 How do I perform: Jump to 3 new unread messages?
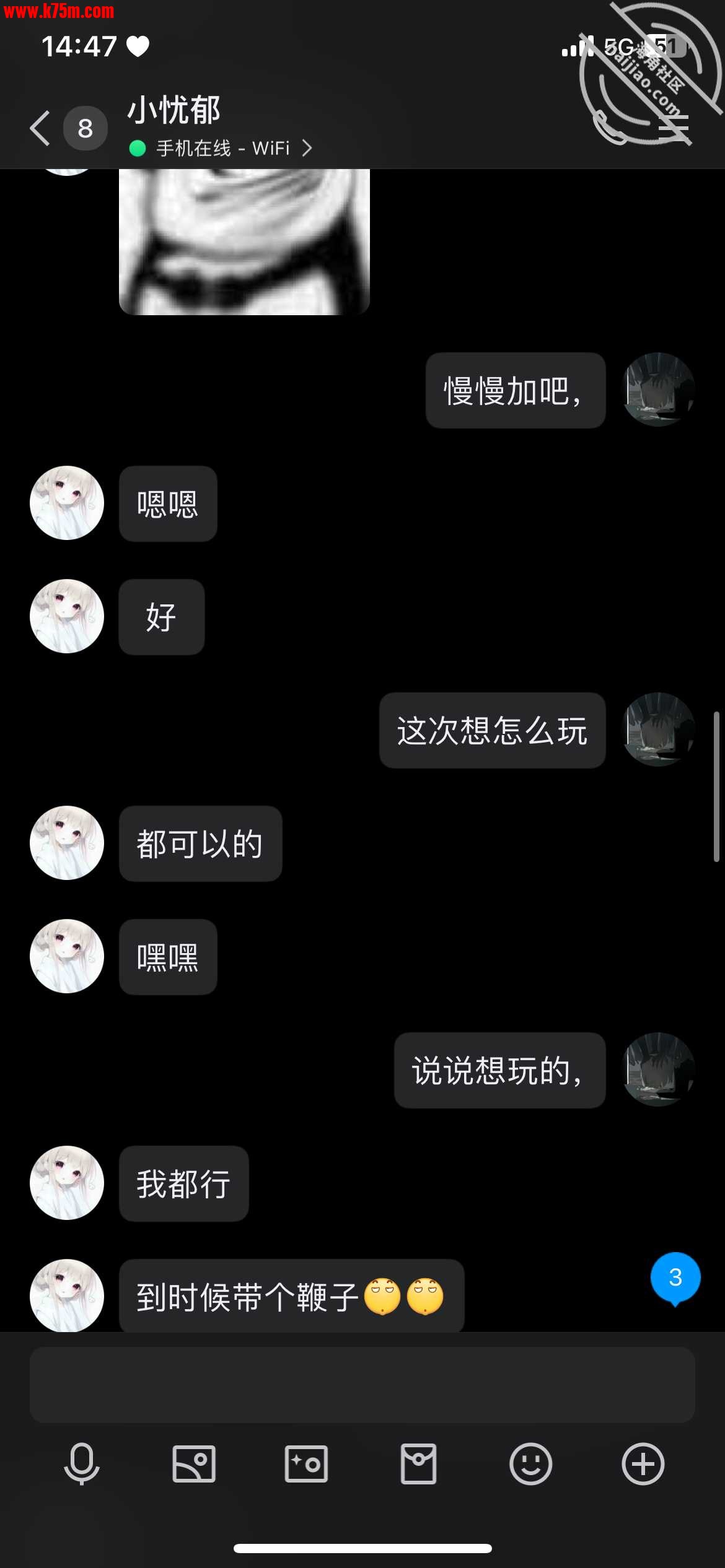tap(675, 1278)
